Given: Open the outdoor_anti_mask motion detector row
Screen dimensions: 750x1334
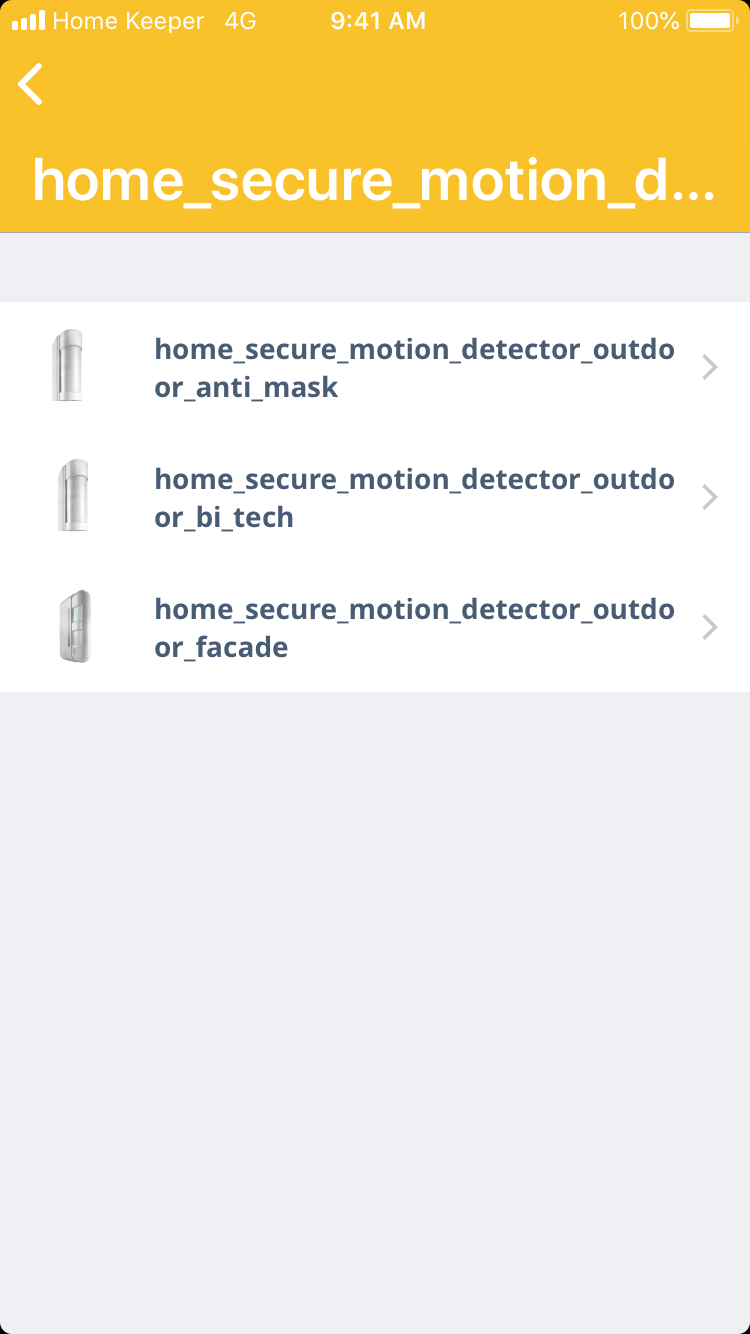Looking at the screenshot, I should pyautogui.click(x=375, y=368).
